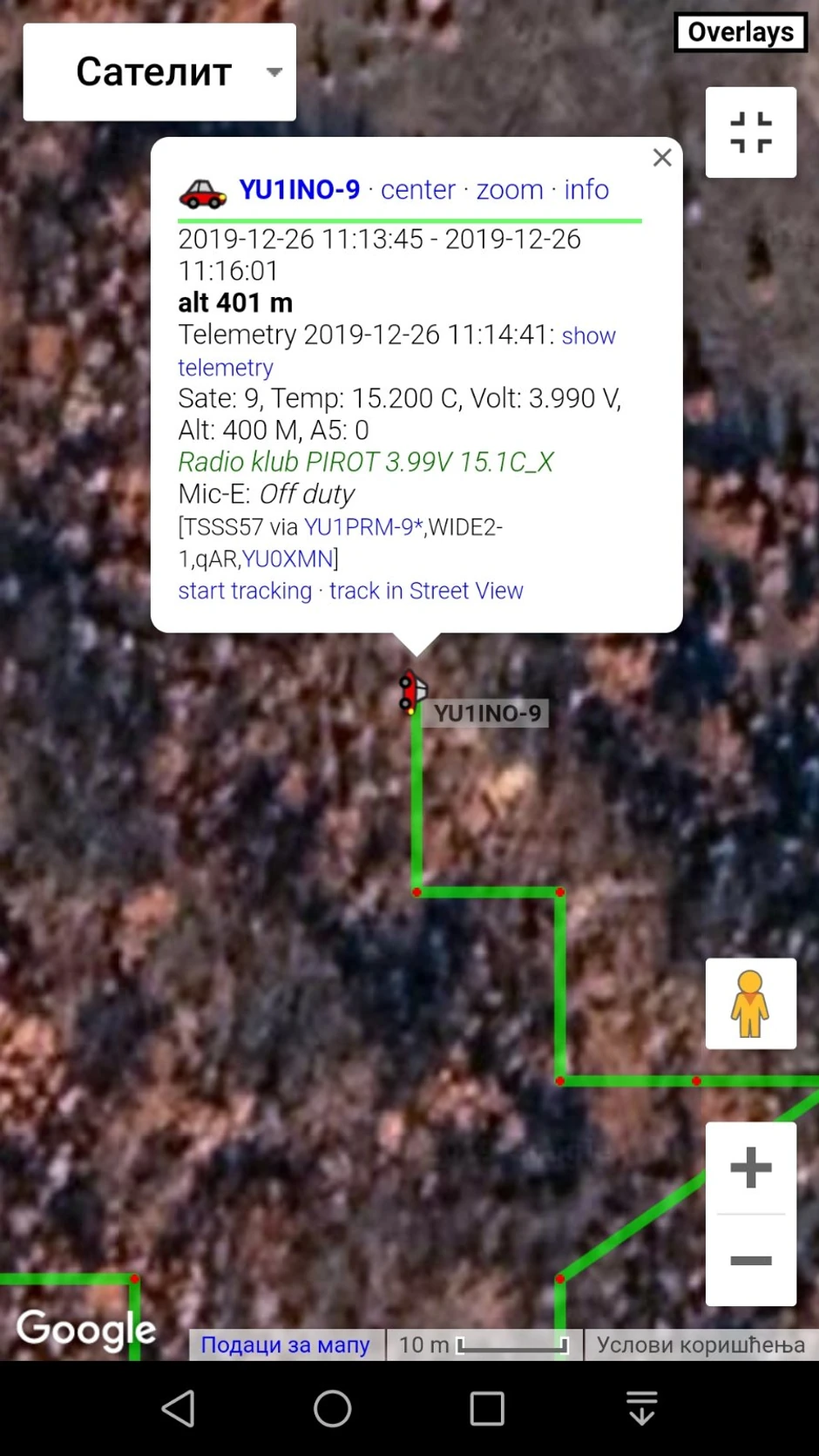Open the Сателит map type dropdown
The width and height of the screenshot is (819, 1456).
click(159, 71)
